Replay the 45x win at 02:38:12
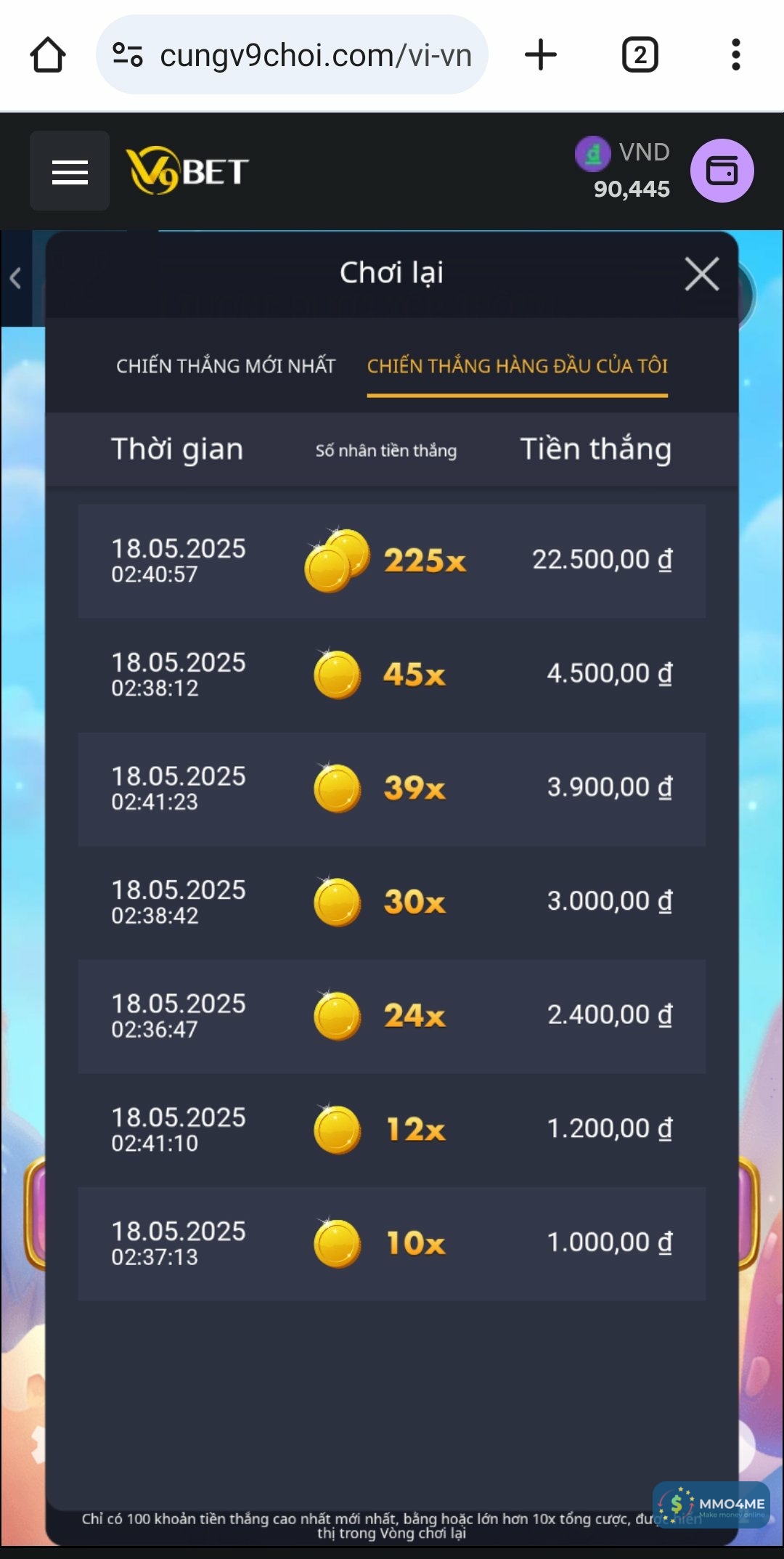The height and width of the screenshot is (1559, 784). click(392, 675)
